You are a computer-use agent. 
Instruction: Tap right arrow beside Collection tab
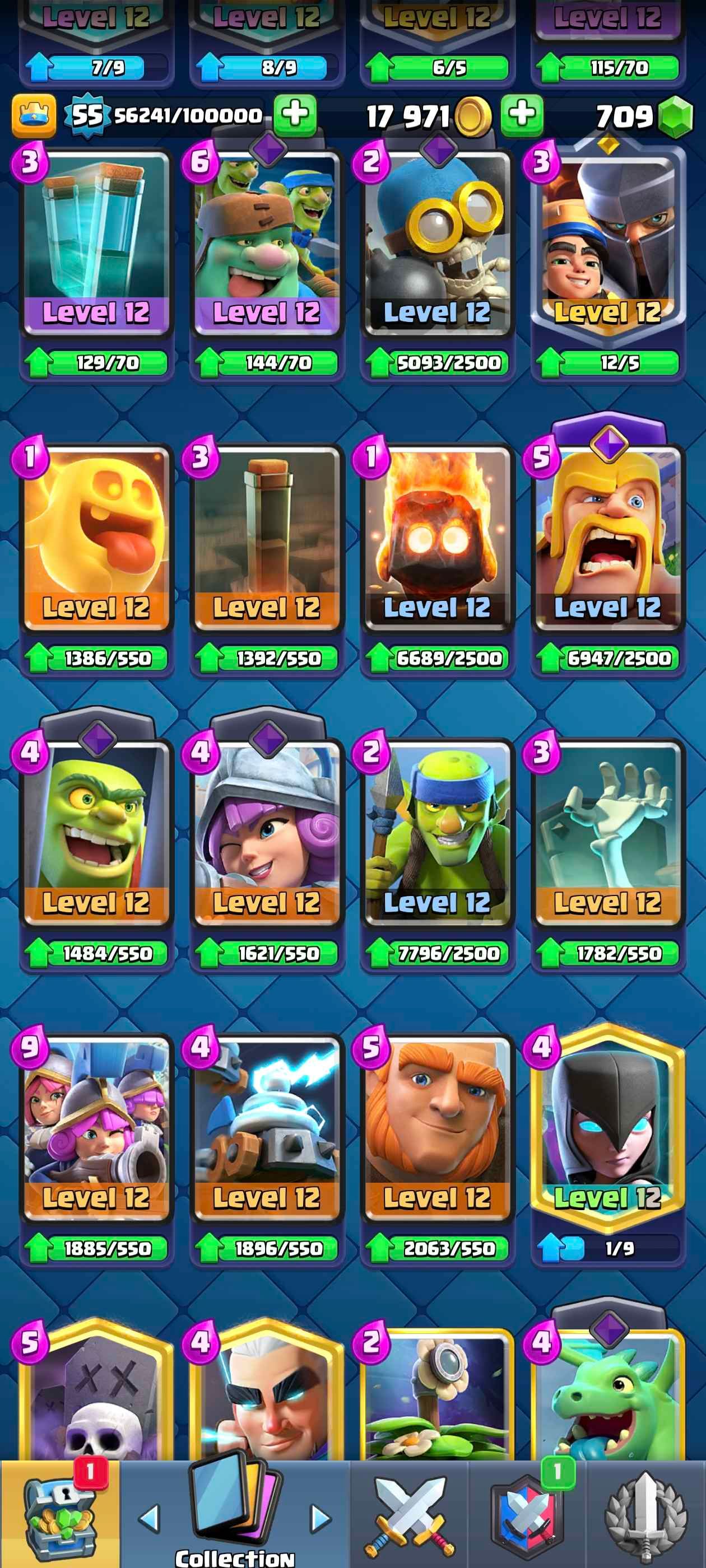pyautogui.click(x=321, y=1519)
